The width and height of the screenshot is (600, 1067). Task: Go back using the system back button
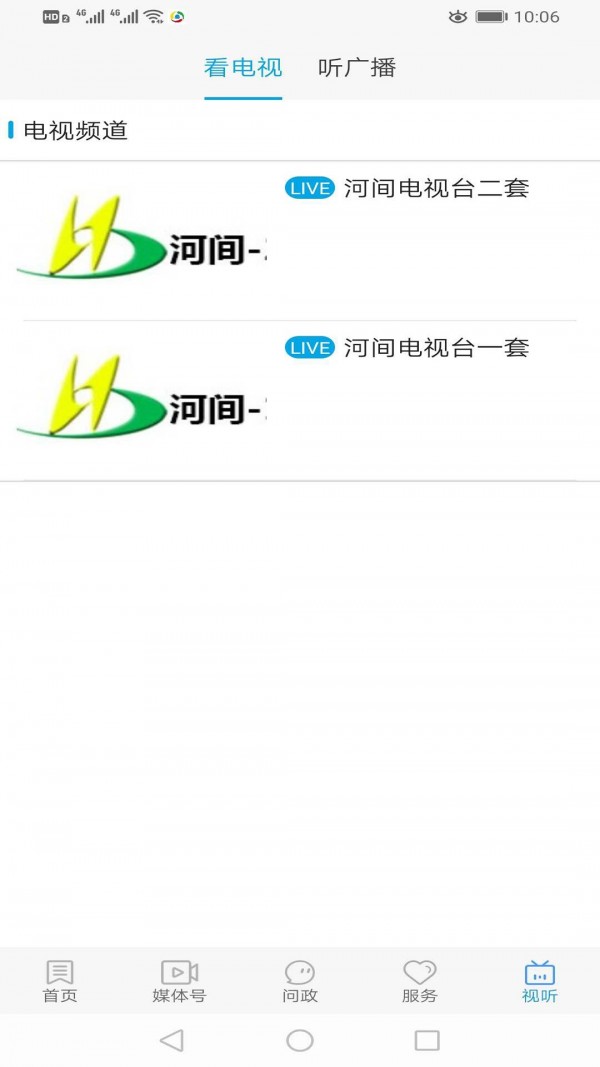point(172,1041)
